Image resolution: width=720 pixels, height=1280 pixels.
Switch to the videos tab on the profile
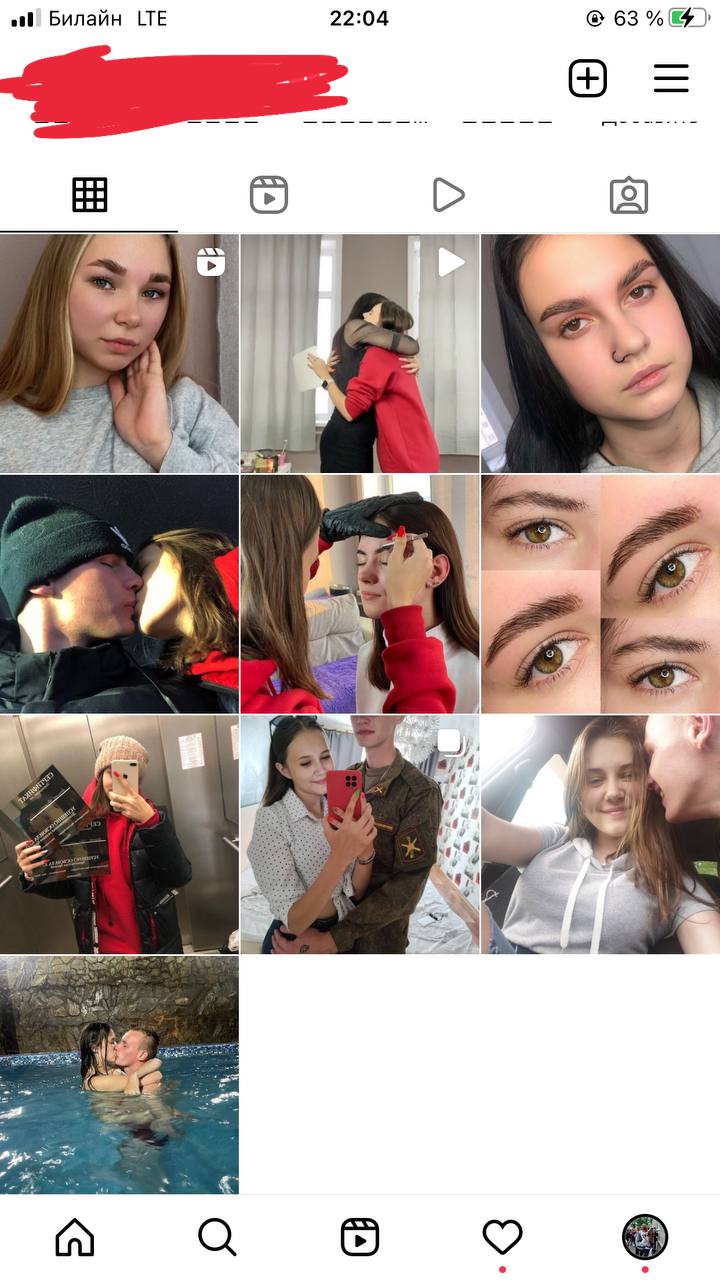pos(448,195)
